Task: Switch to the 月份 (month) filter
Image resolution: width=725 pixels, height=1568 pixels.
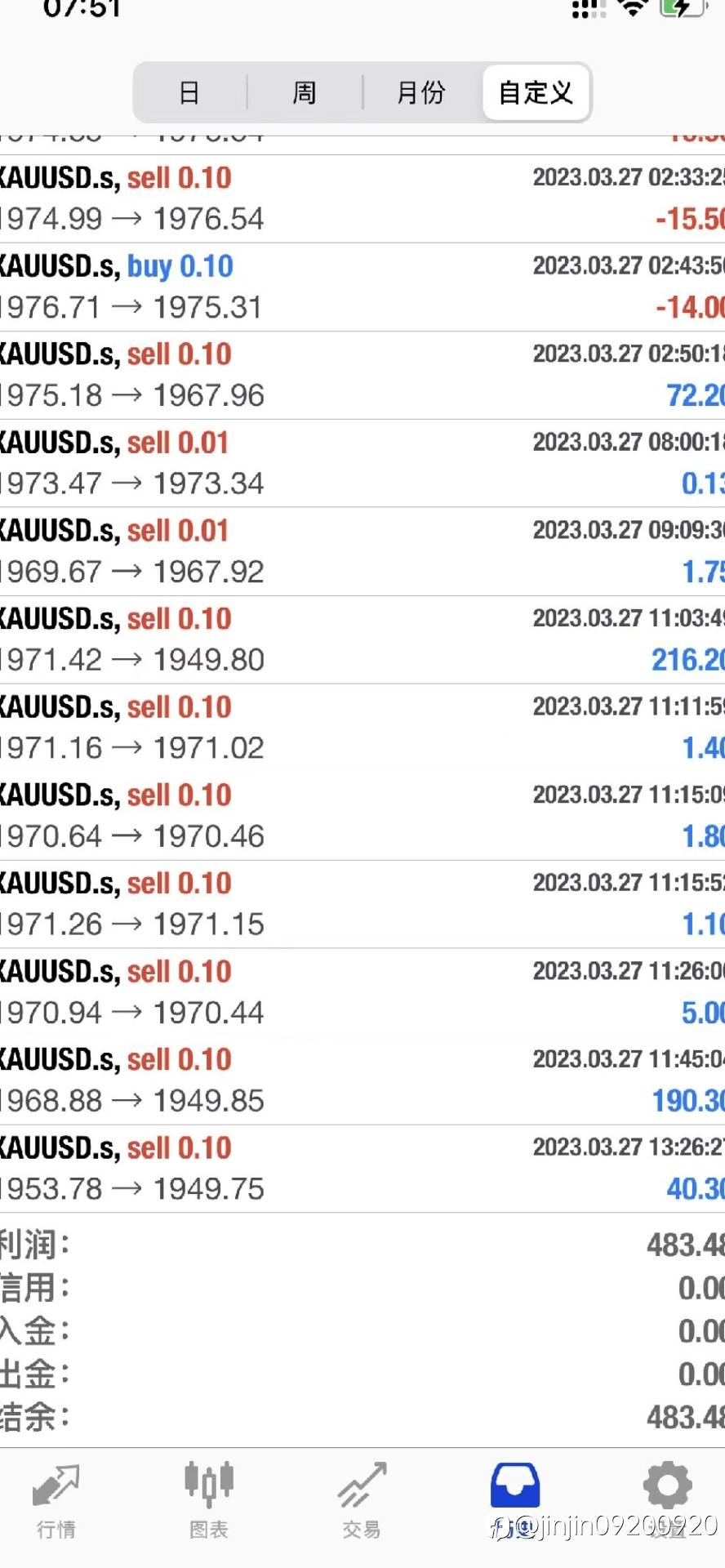Action: [421, 92]
